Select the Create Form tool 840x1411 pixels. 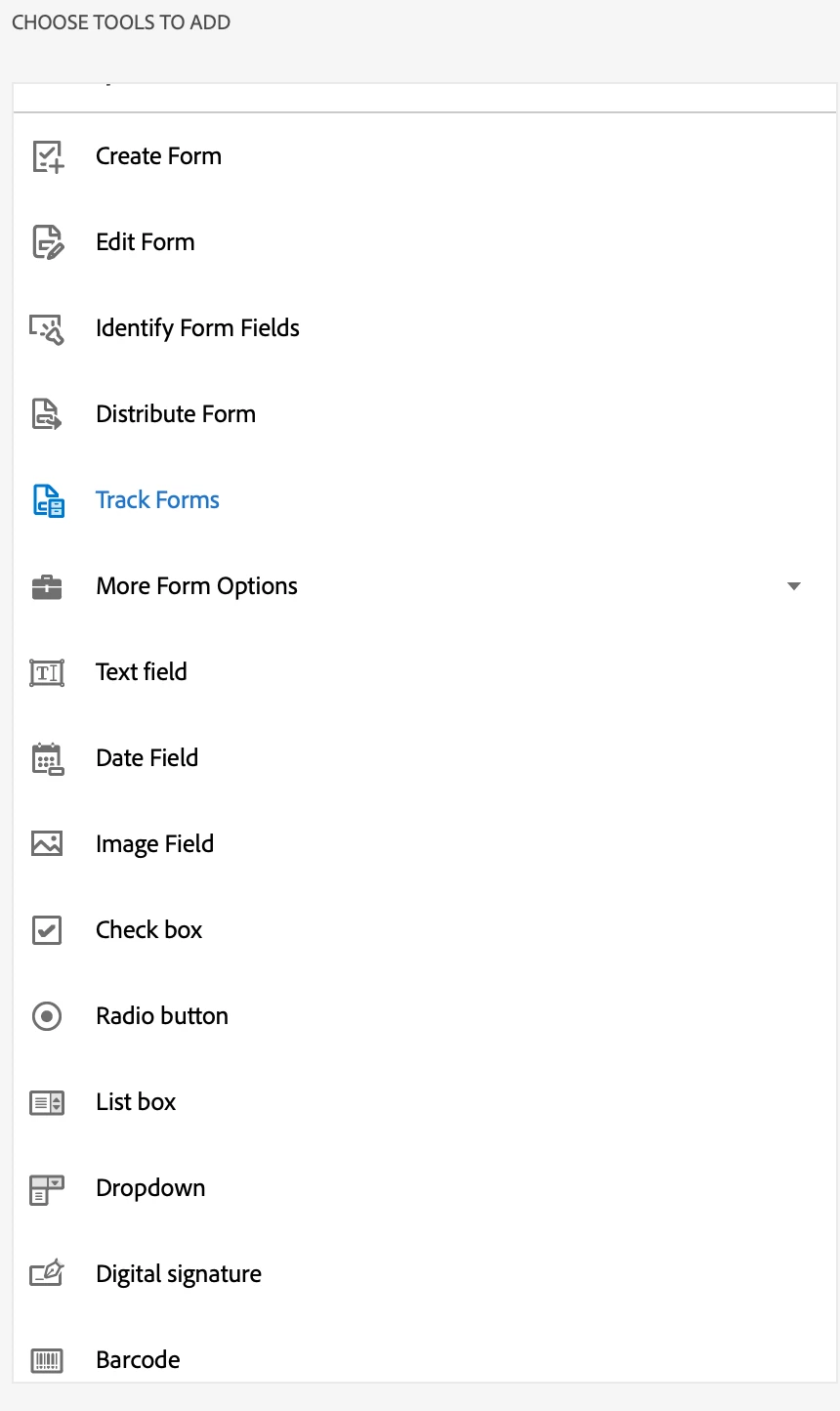(158, 156)
